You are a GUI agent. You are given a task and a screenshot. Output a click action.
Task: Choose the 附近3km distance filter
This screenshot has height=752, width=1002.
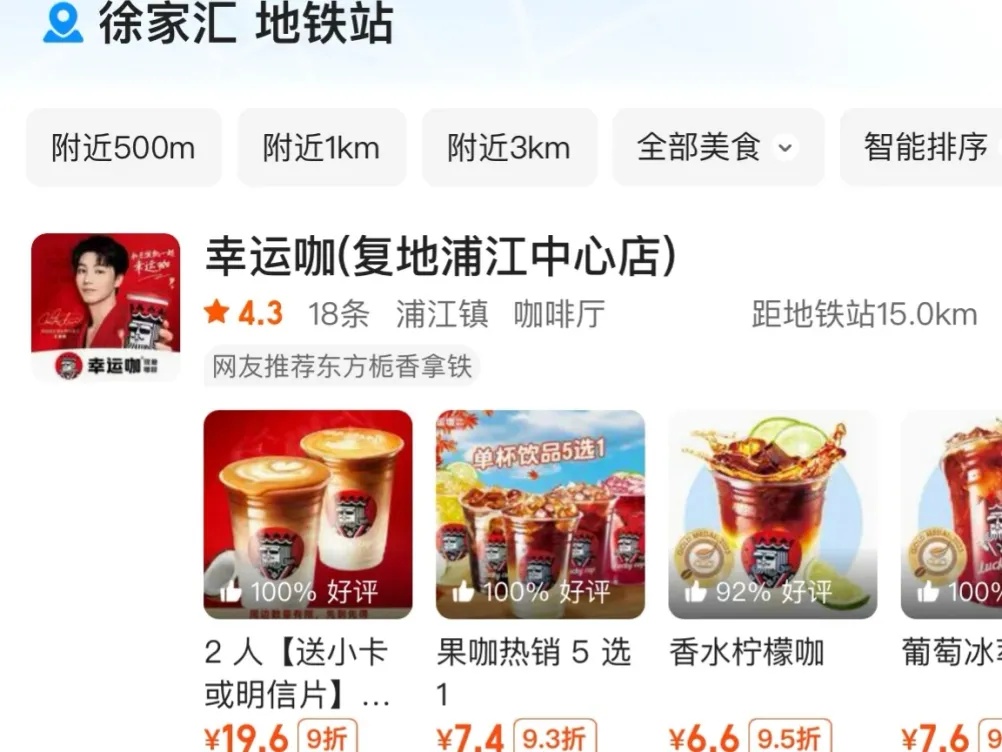pos(508,148)
